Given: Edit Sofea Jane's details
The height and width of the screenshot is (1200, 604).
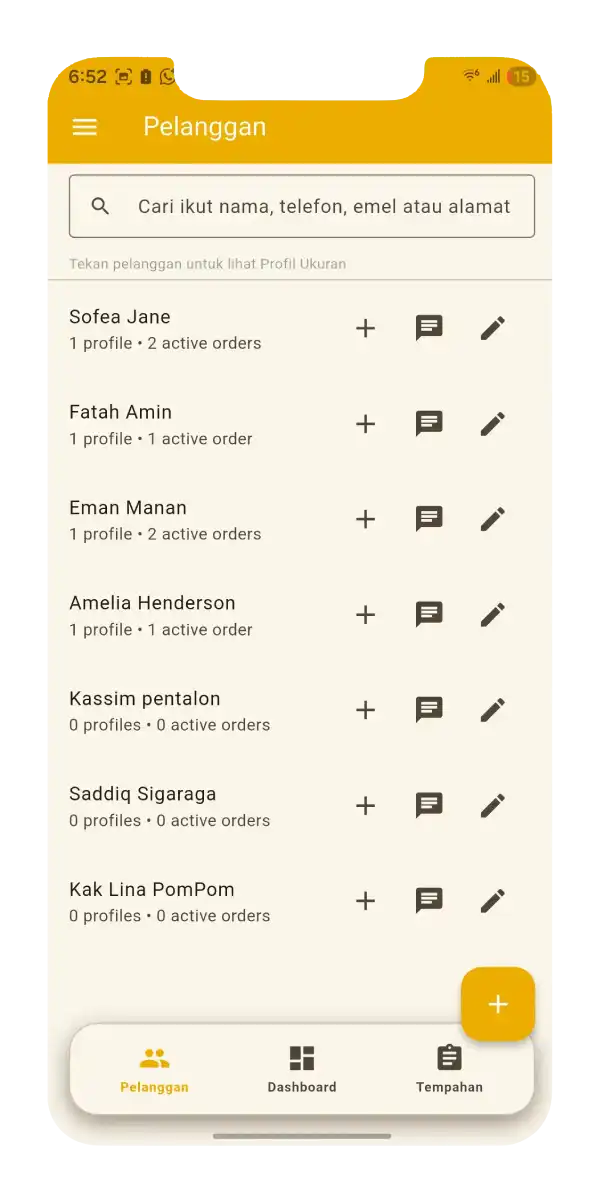Looking at the screenshot, I should (x=492, y=328).
